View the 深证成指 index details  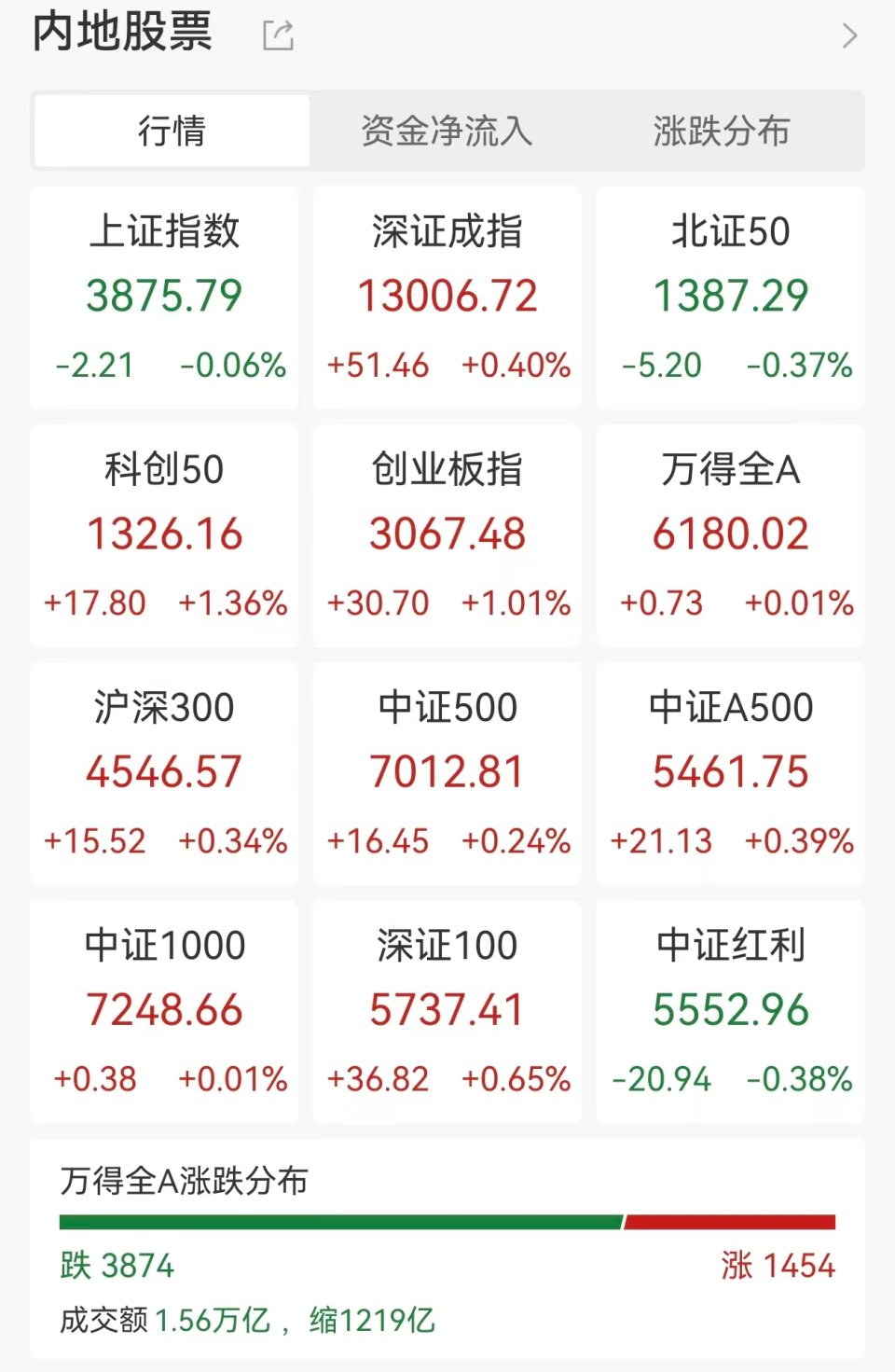click(447, 297)
